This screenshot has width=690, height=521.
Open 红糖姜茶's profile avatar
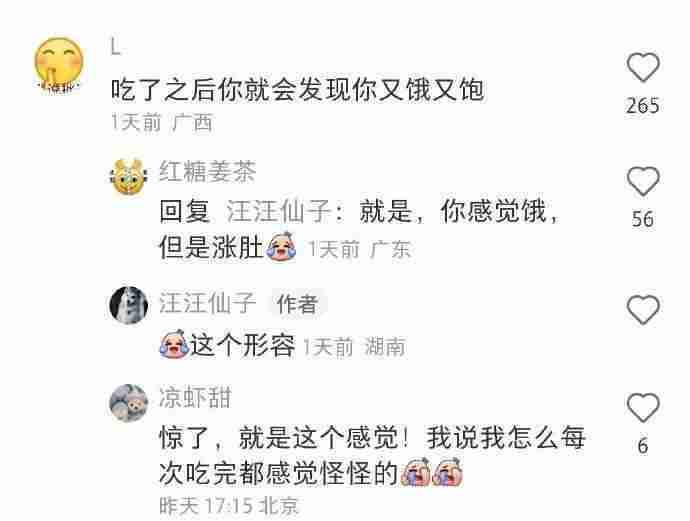pos(130,177)
